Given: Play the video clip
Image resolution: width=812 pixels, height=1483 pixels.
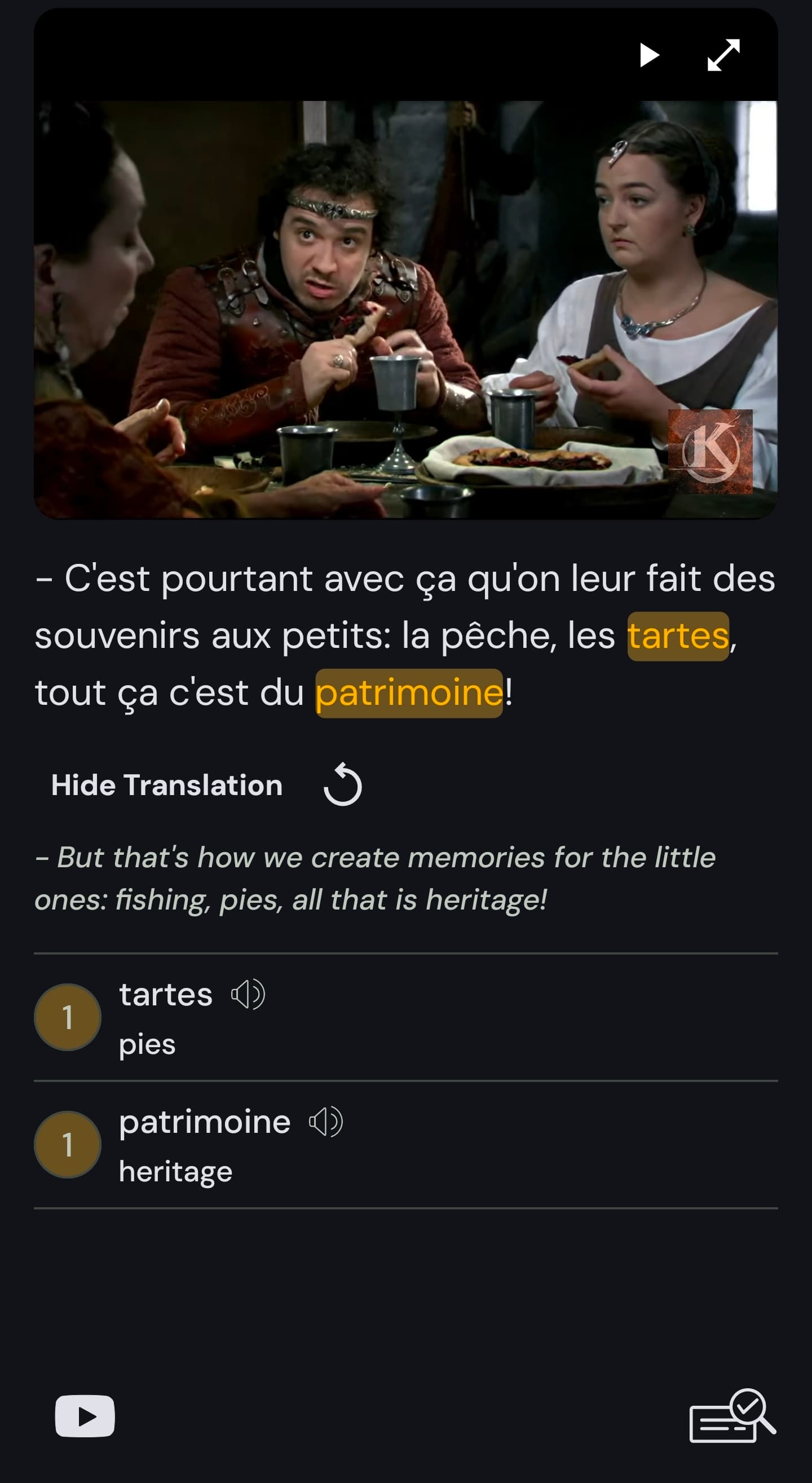Looking at the screenshot, I should pyautogui.click(x=649, y=55).
